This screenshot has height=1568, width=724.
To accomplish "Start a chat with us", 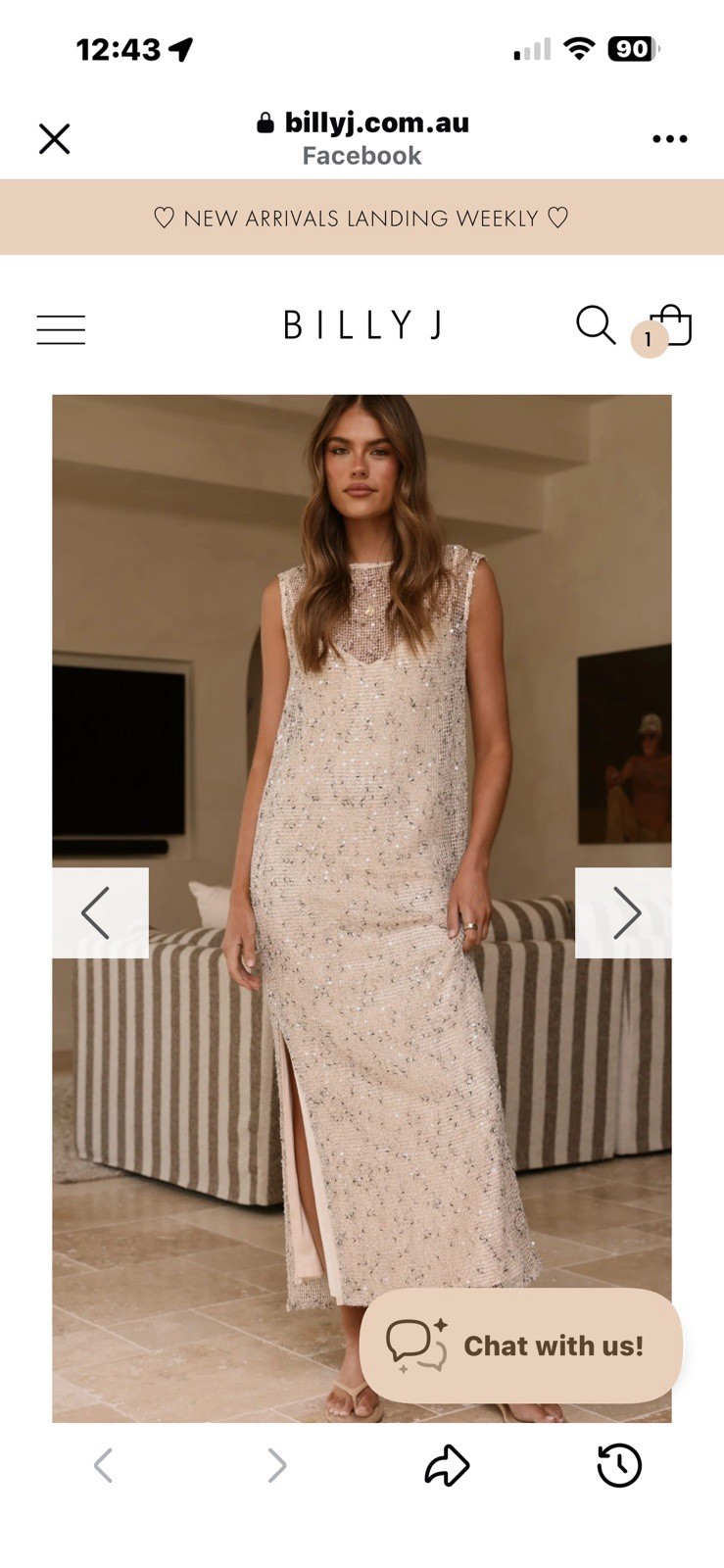I will click(520, 1345).
